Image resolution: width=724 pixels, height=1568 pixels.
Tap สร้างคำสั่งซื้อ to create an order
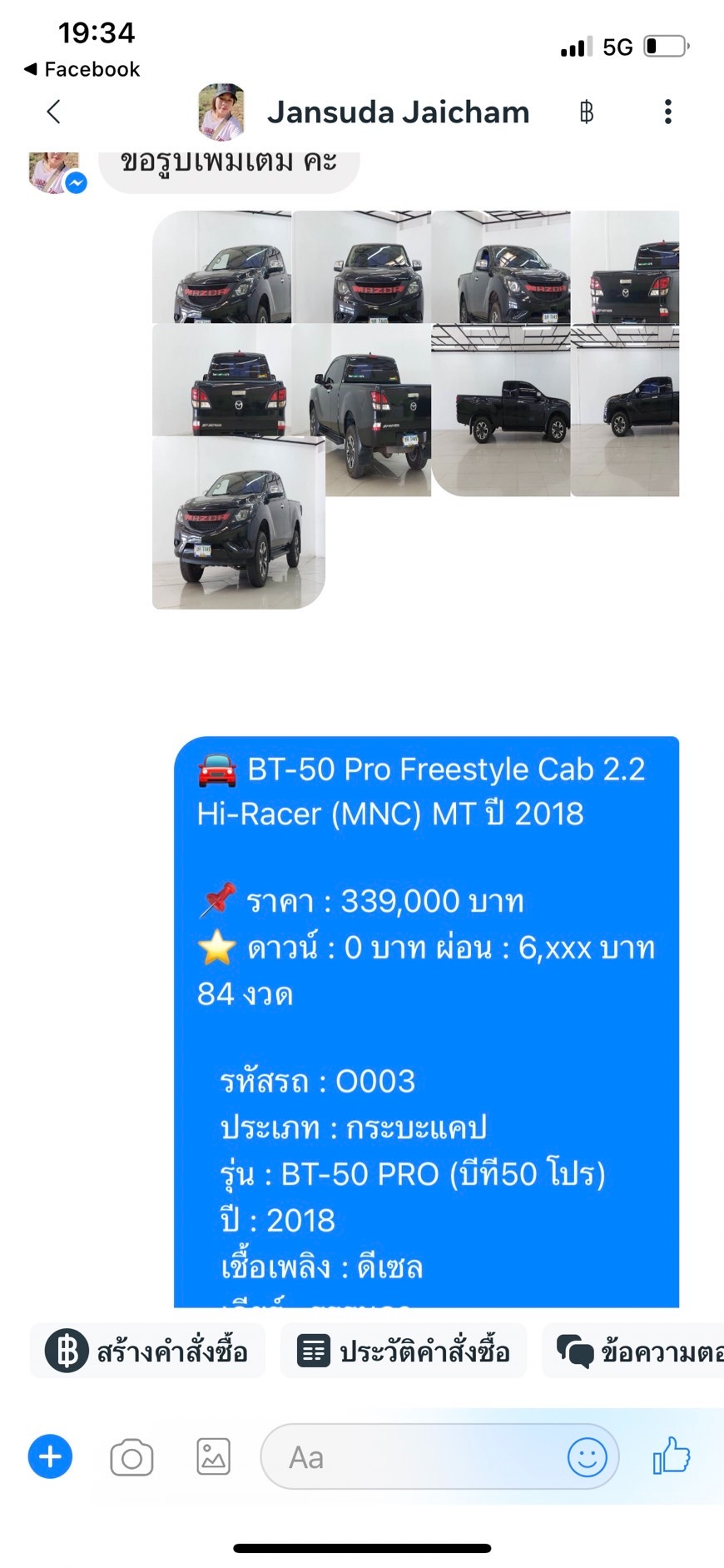click(x=148, y=1351)
